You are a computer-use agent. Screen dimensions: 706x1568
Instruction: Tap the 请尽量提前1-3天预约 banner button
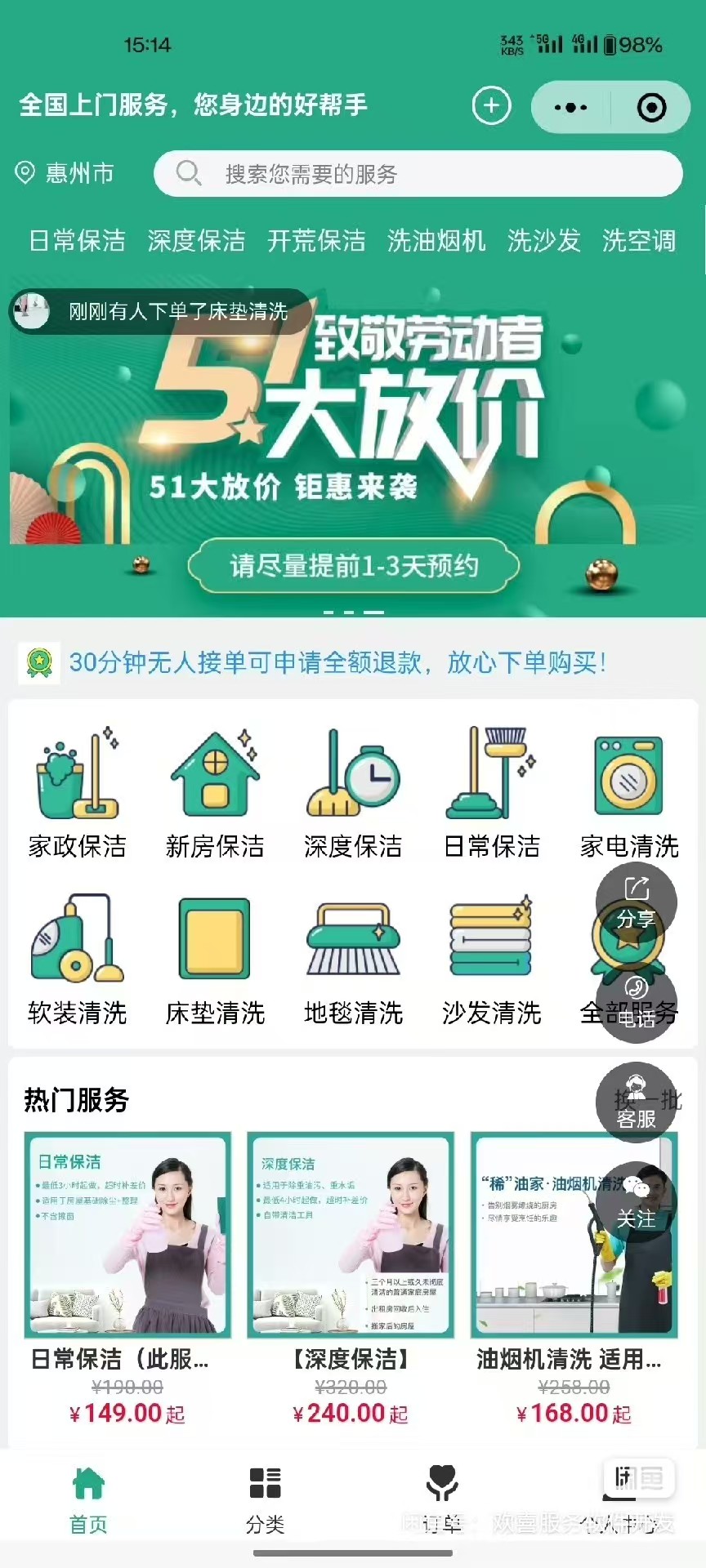[353, 563]
